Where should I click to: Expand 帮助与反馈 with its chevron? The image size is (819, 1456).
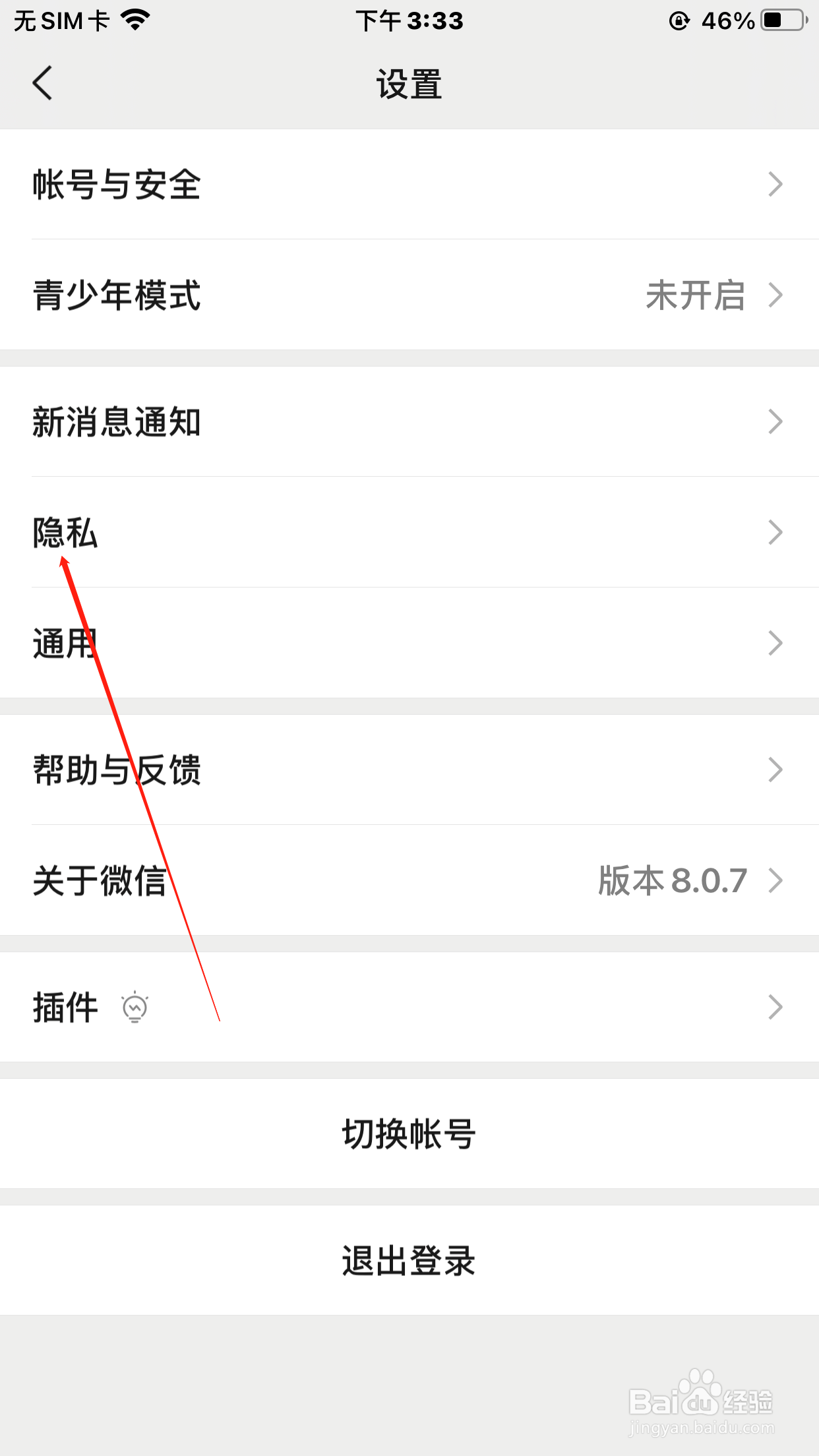775,770
